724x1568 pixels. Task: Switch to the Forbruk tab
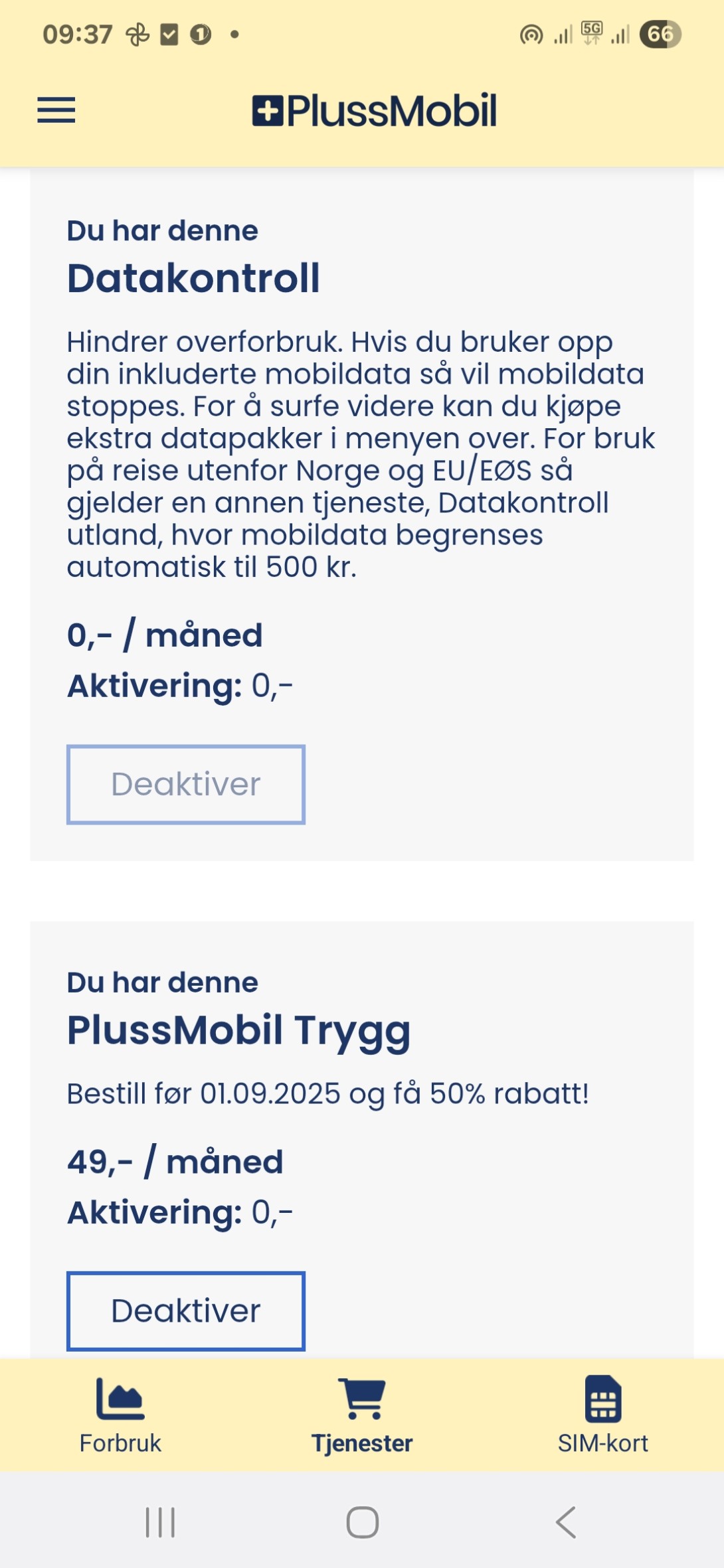pyautogui.click(x=120, y=1415)
